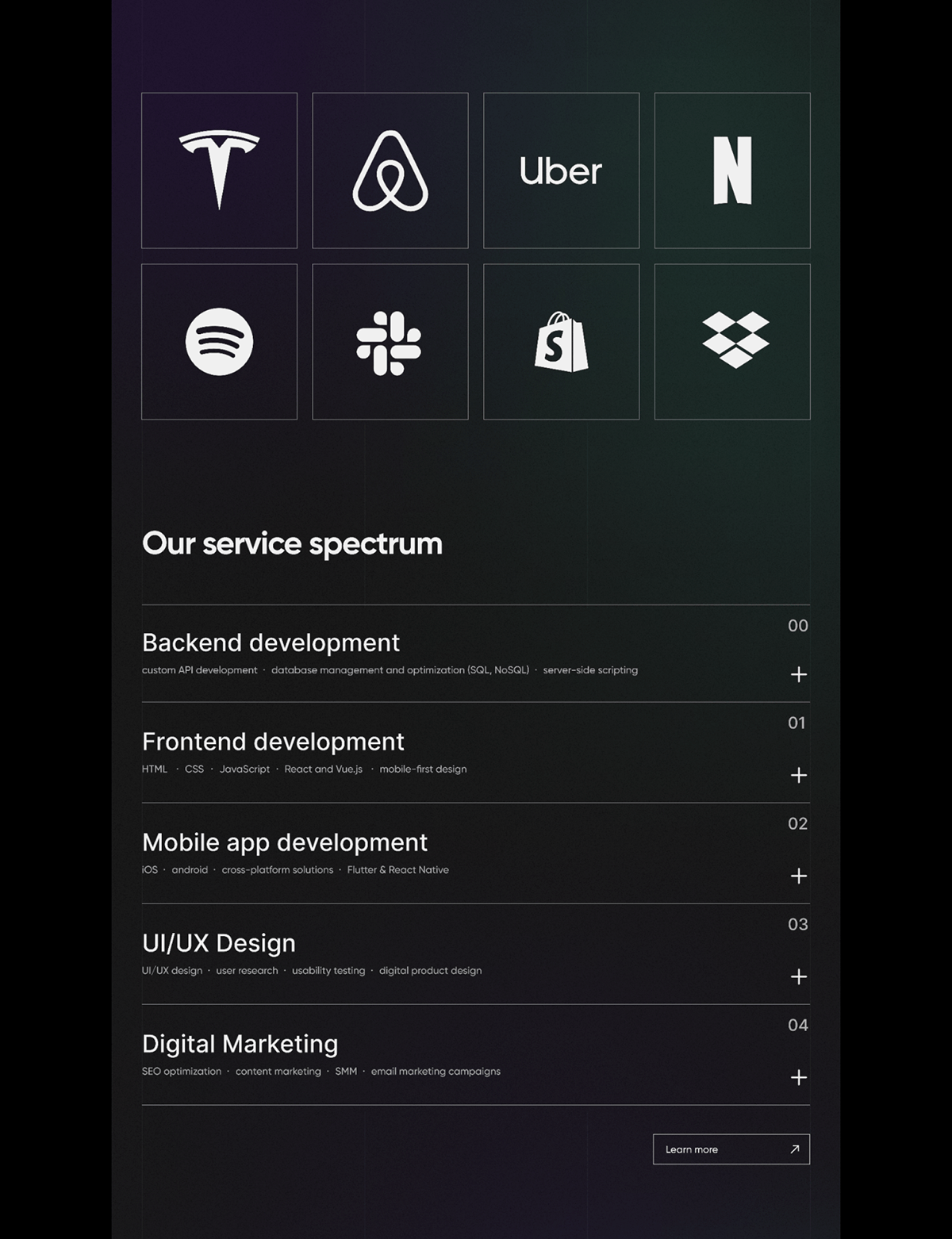Expand the Digital Marketing section

[798, 1077]
